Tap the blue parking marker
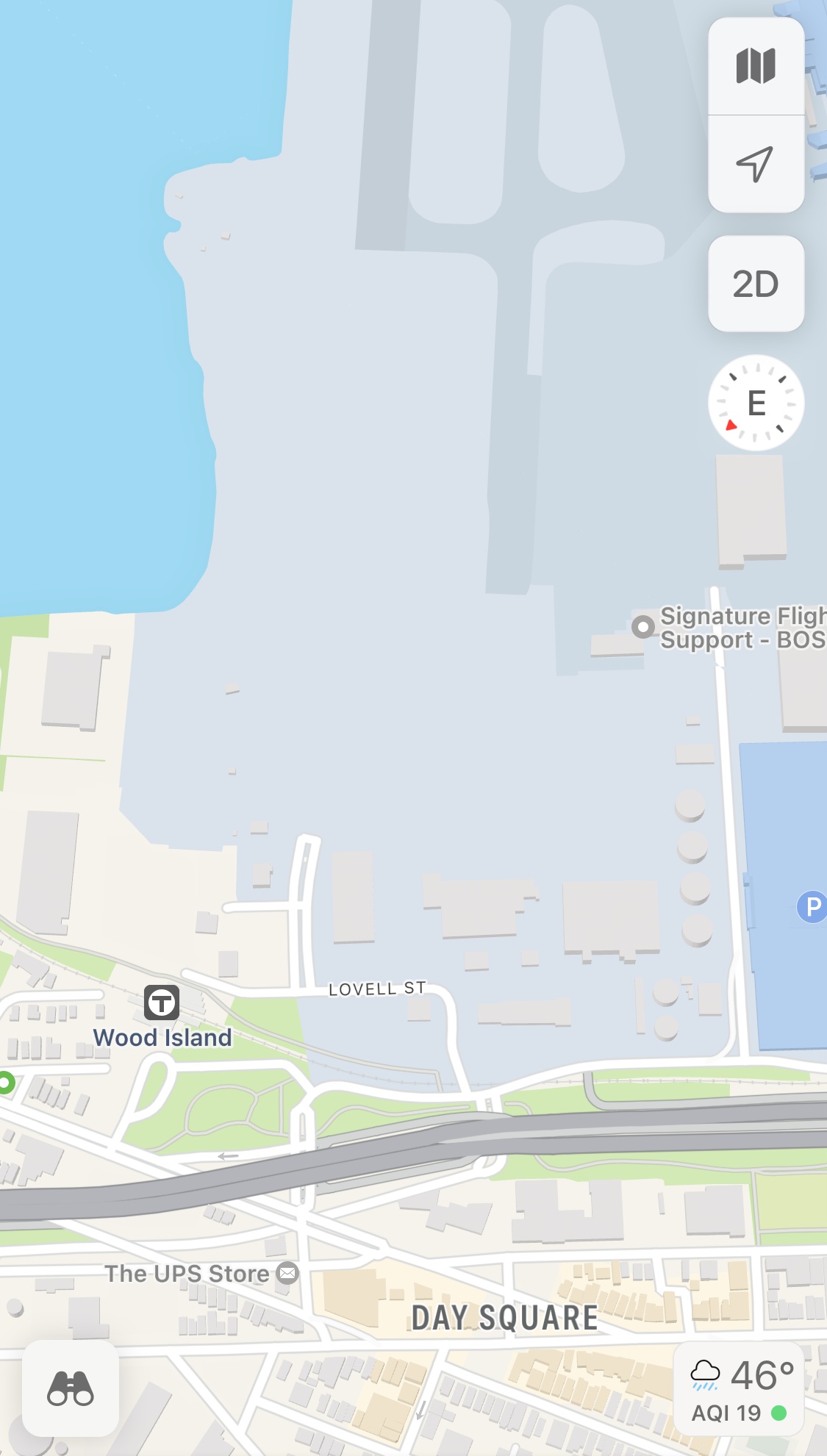Viewport: 827px width, 1456px height. point(812,906)
